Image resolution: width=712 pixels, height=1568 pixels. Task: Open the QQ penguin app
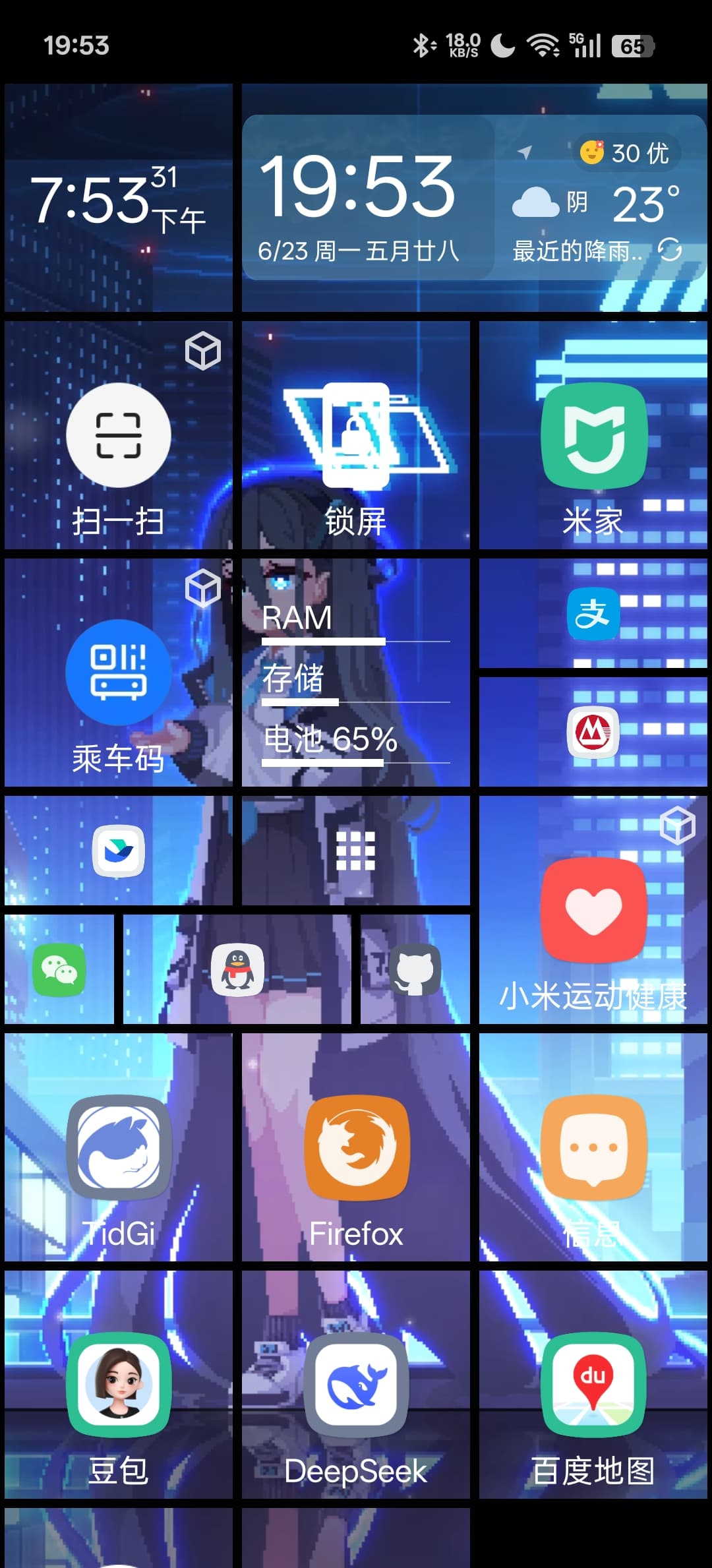coord(237,969)
